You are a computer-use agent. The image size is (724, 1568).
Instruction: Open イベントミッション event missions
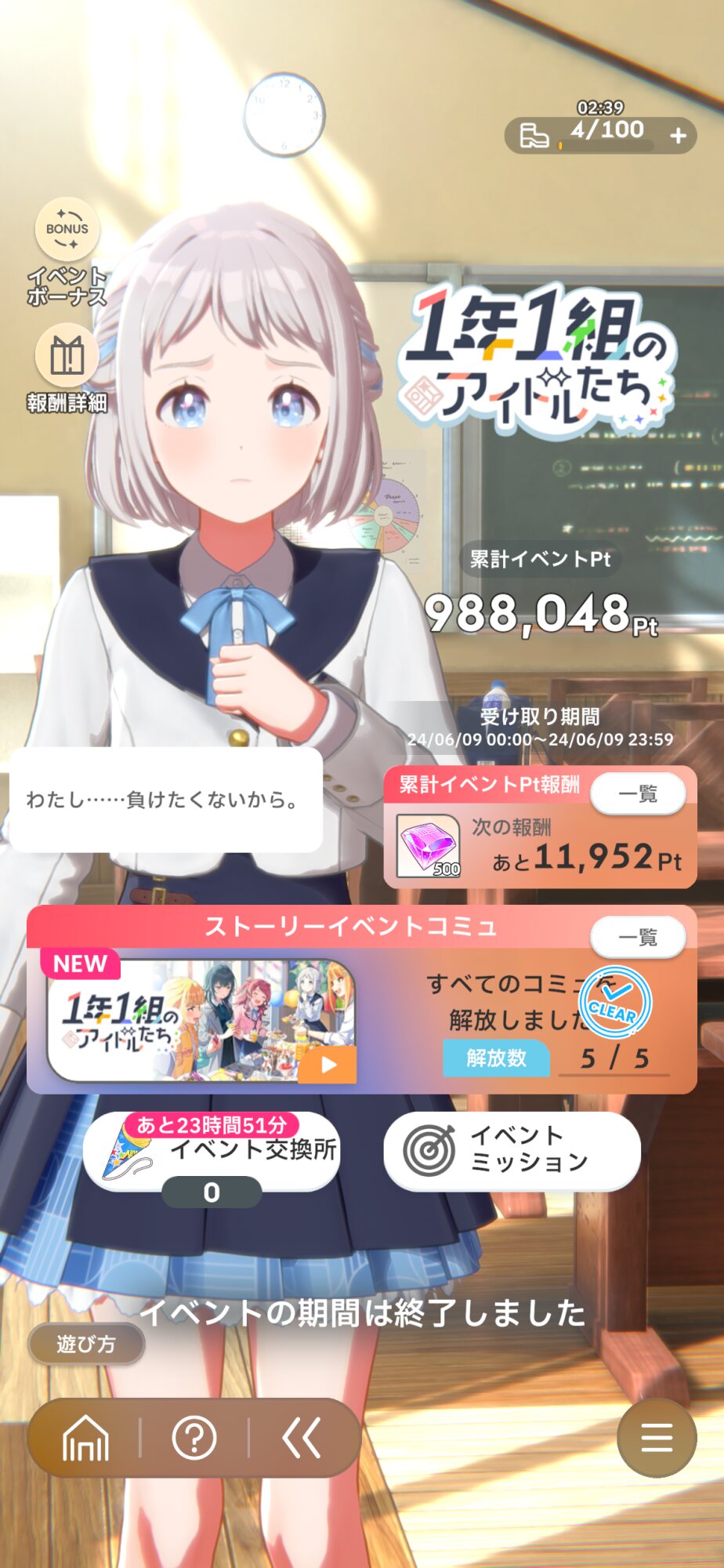[x=512, y=1150]
